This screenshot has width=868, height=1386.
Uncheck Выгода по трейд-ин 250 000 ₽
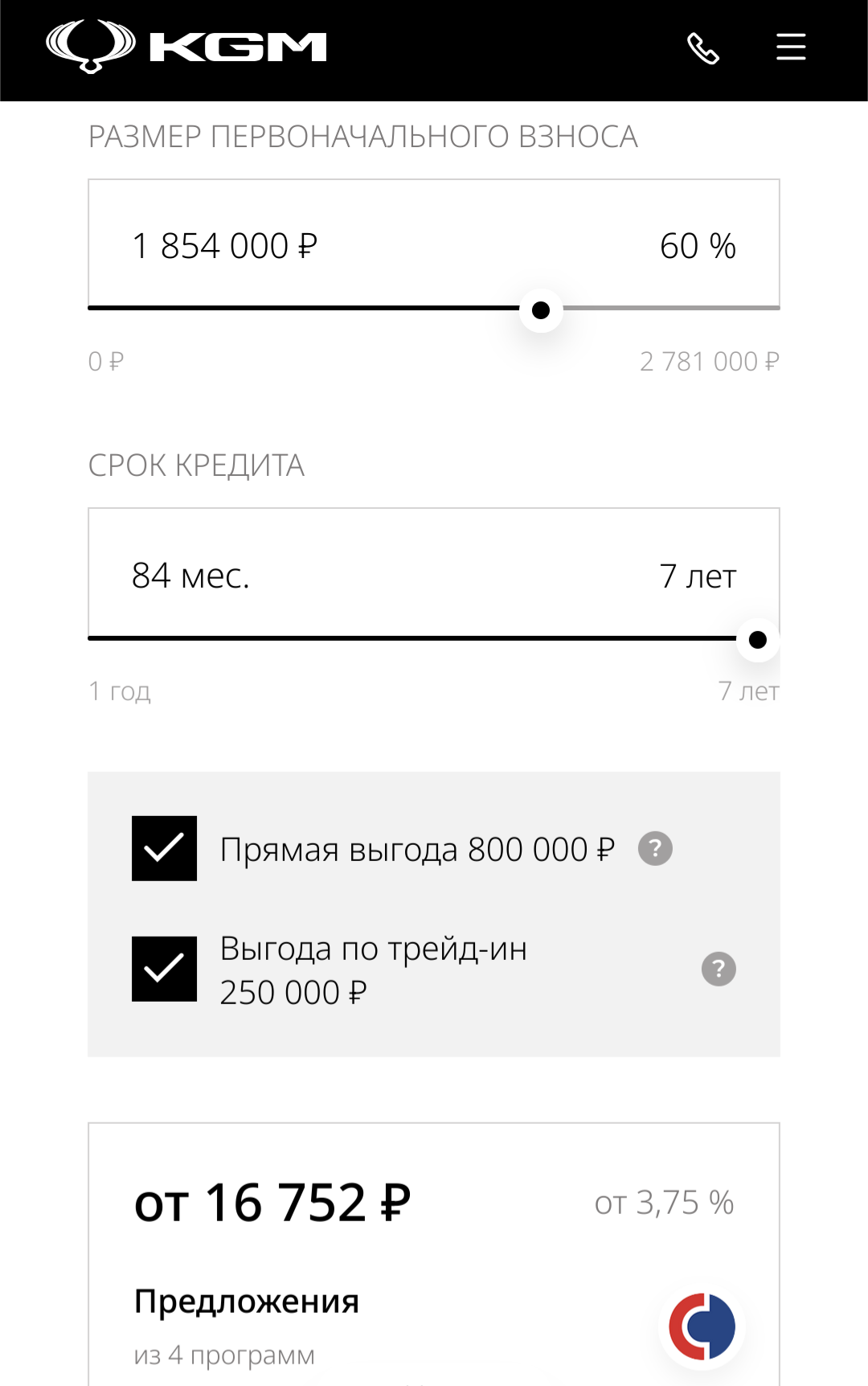pos(165,969)
